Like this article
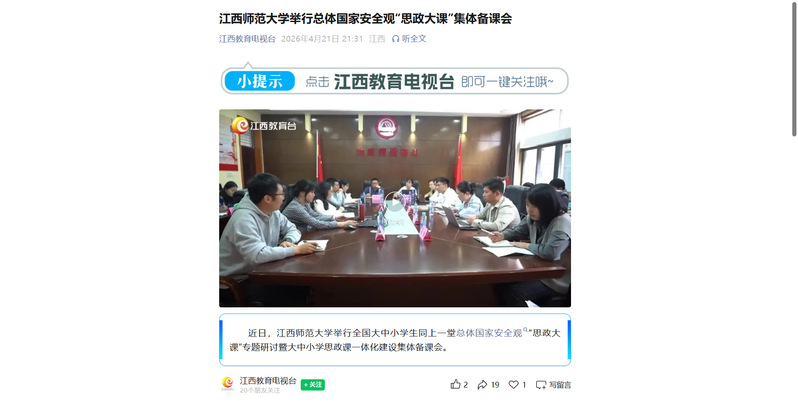This screenshot has height=403, width=798. point(459,385)
